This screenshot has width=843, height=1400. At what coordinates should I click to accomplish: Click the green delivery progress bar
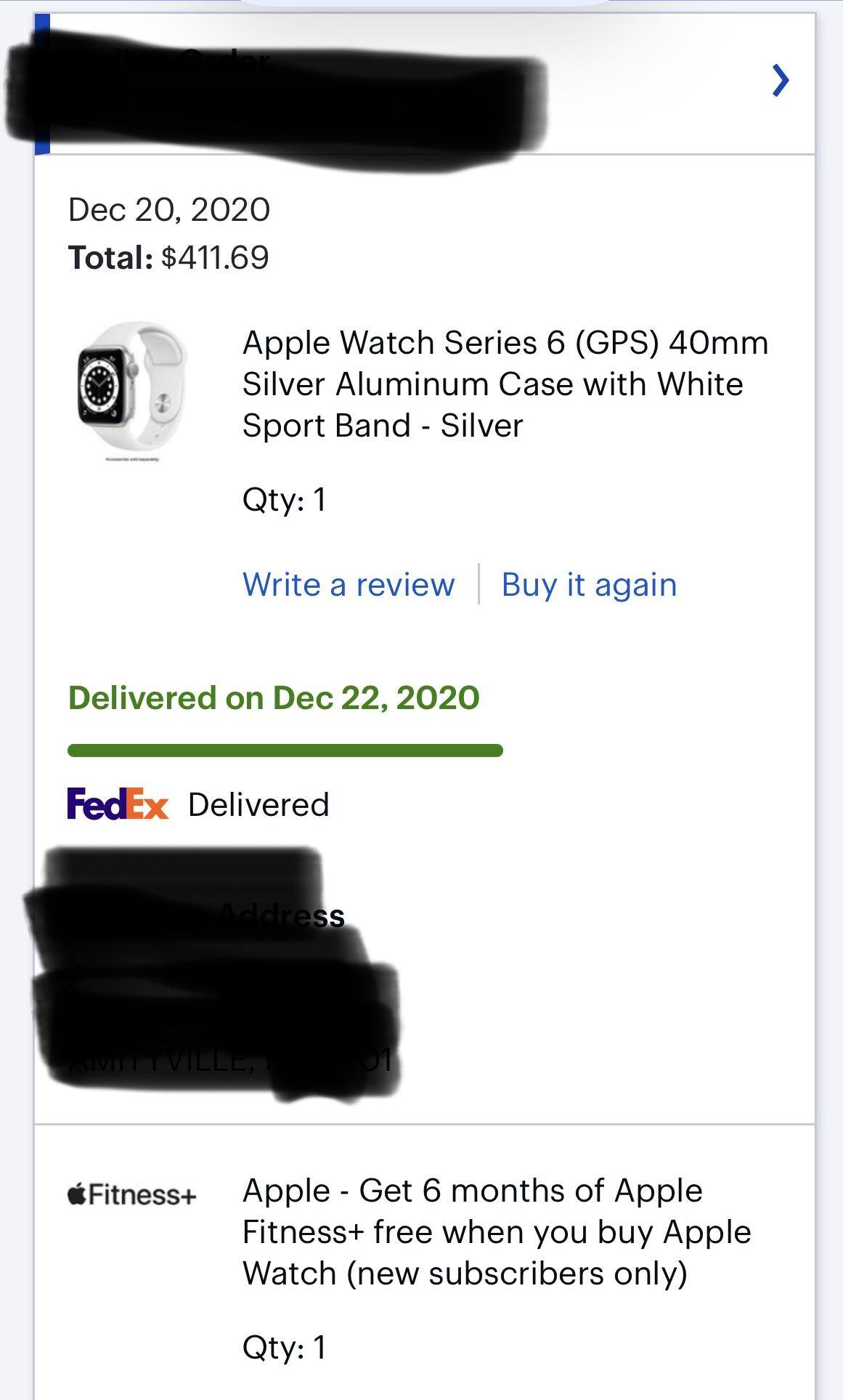(285, 749)
